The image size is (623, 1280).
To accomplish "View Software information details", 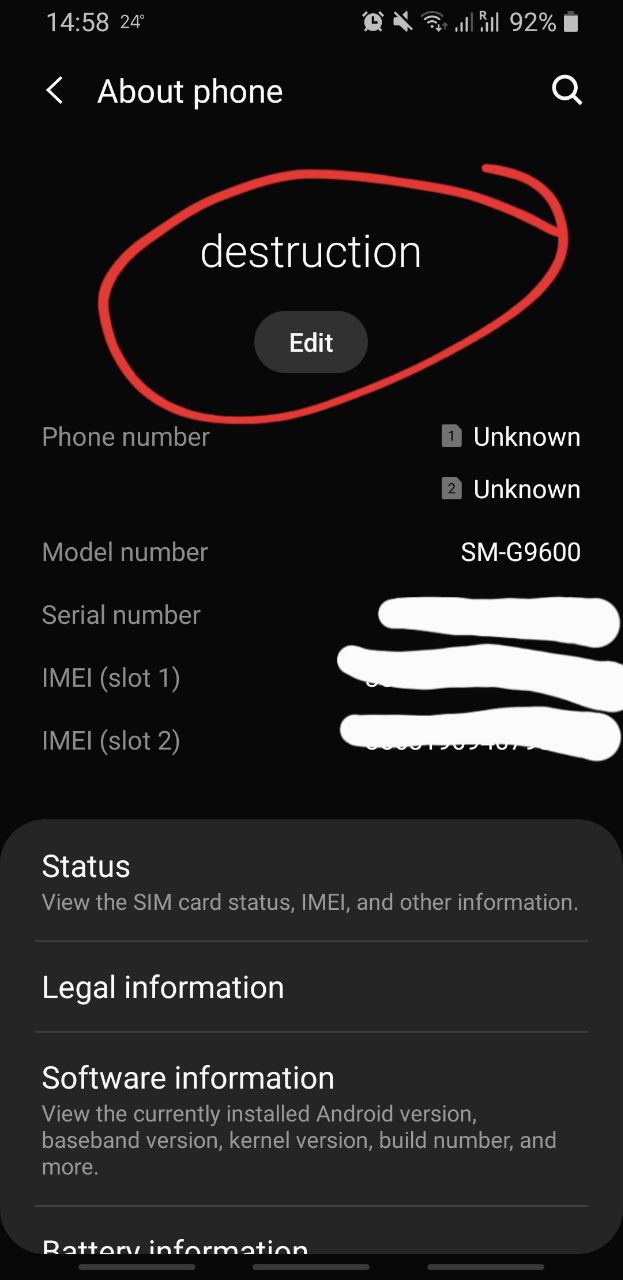I will (x=310, y=1118).
